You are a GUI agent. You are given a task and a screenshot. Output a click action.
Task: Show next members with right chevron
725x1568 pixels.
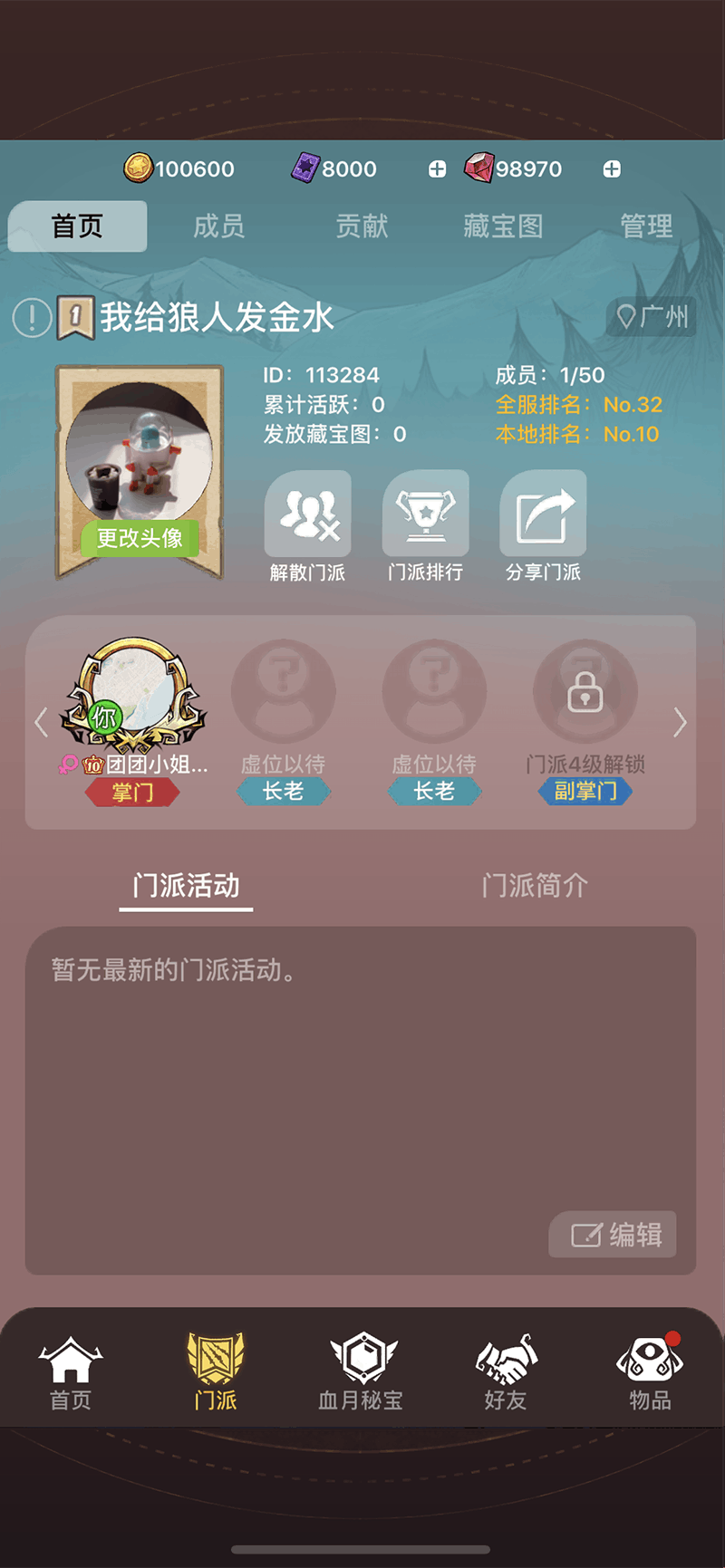coord(680,722)
